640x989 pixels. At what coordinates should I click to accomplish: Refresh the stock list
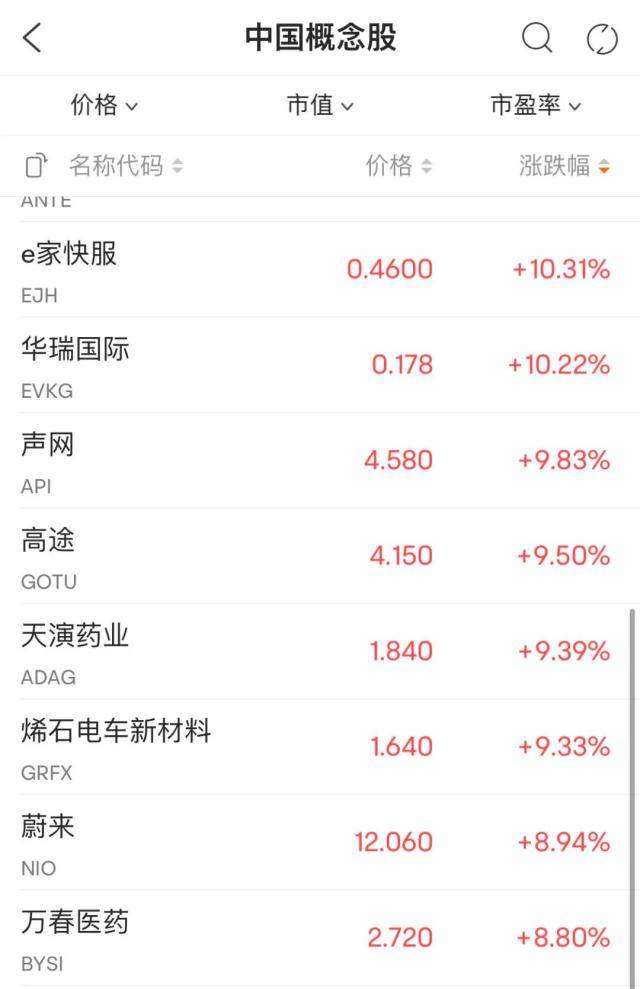pyautogui.click(x=602, y=39)
